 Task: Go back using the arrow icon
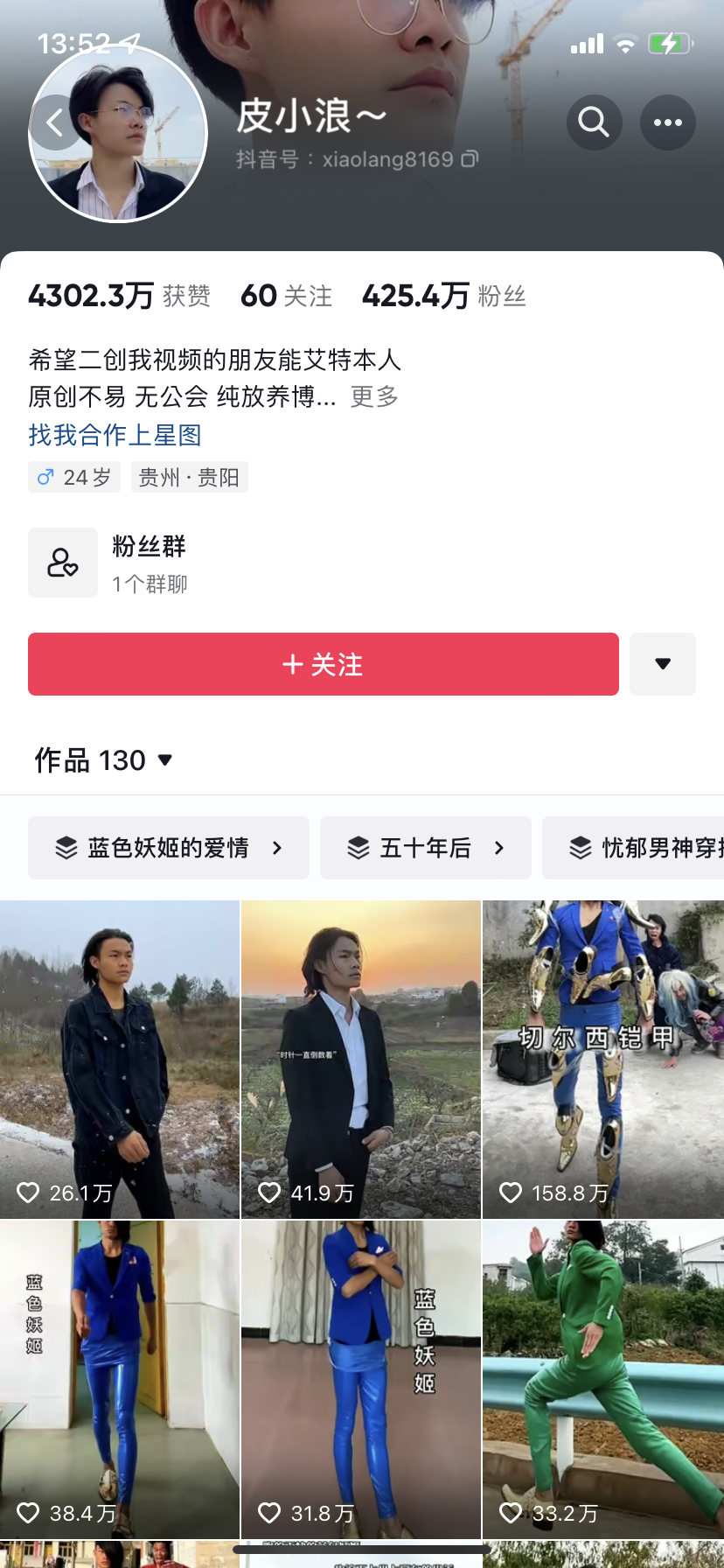(x=55, y=122)
